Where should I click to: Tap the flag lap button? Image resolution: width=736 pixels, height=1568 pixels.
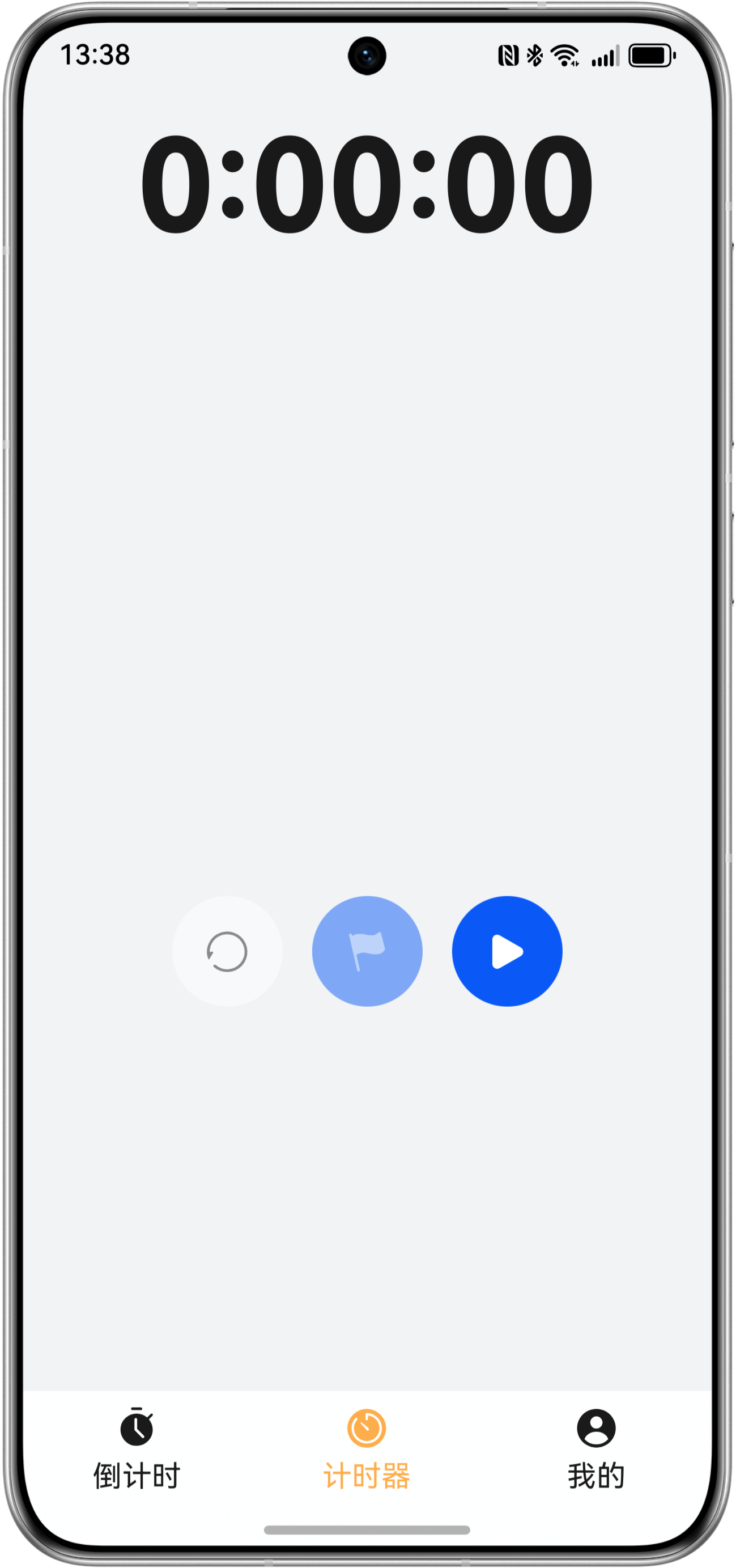click(367, 951)
